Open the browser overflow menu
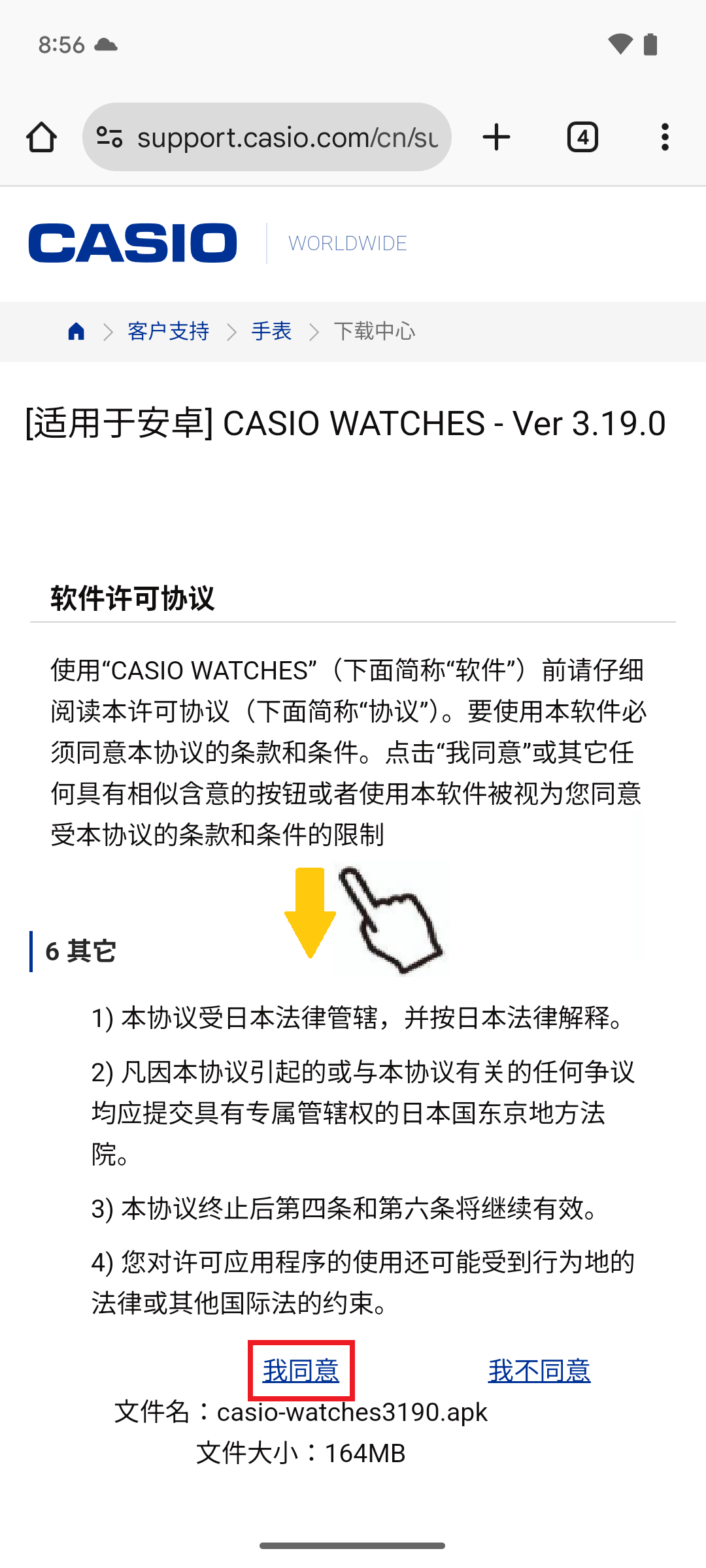The width and height of the screenshot is (706, 1568). (665, 137)
